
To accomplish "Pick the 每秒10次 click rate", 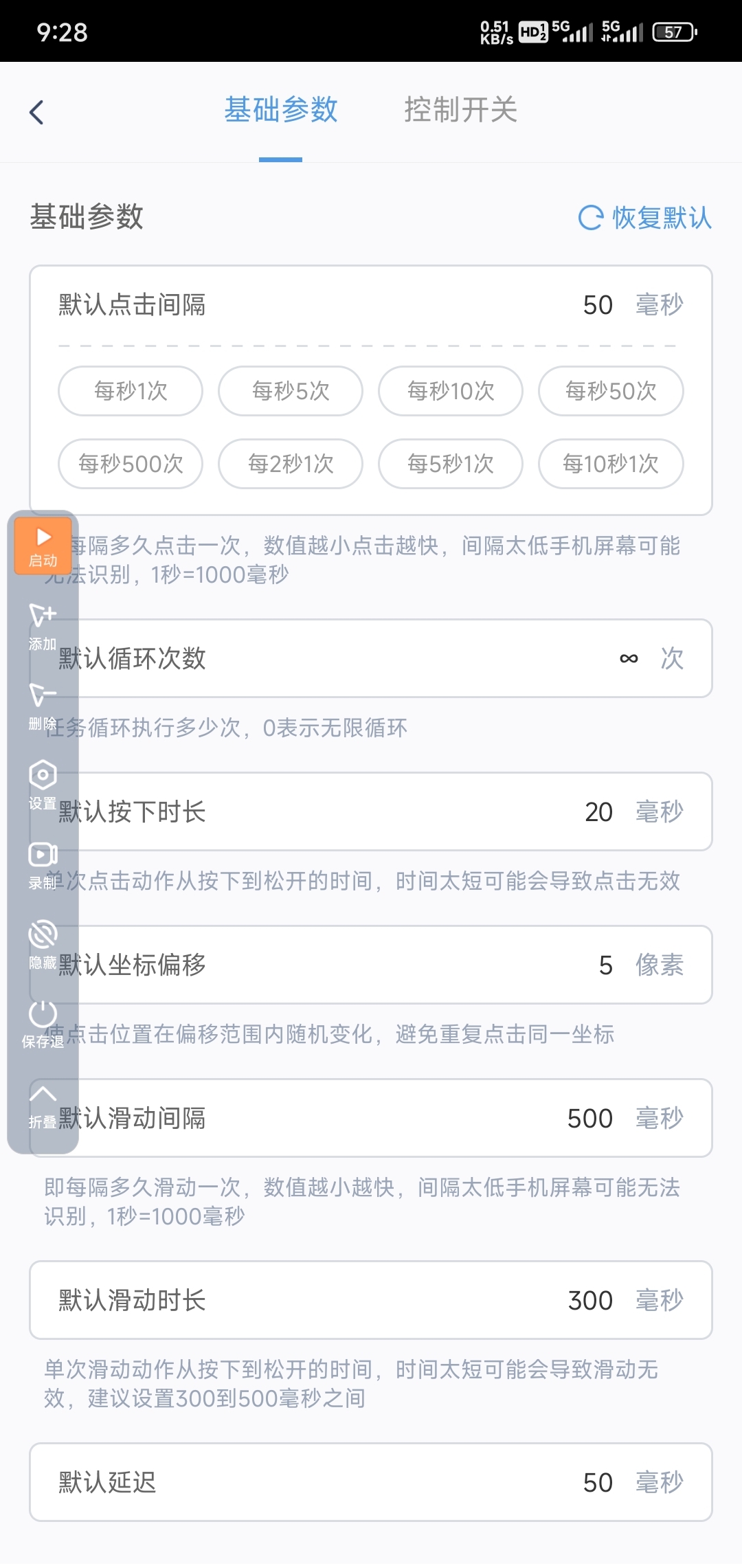I will (451, 391).
